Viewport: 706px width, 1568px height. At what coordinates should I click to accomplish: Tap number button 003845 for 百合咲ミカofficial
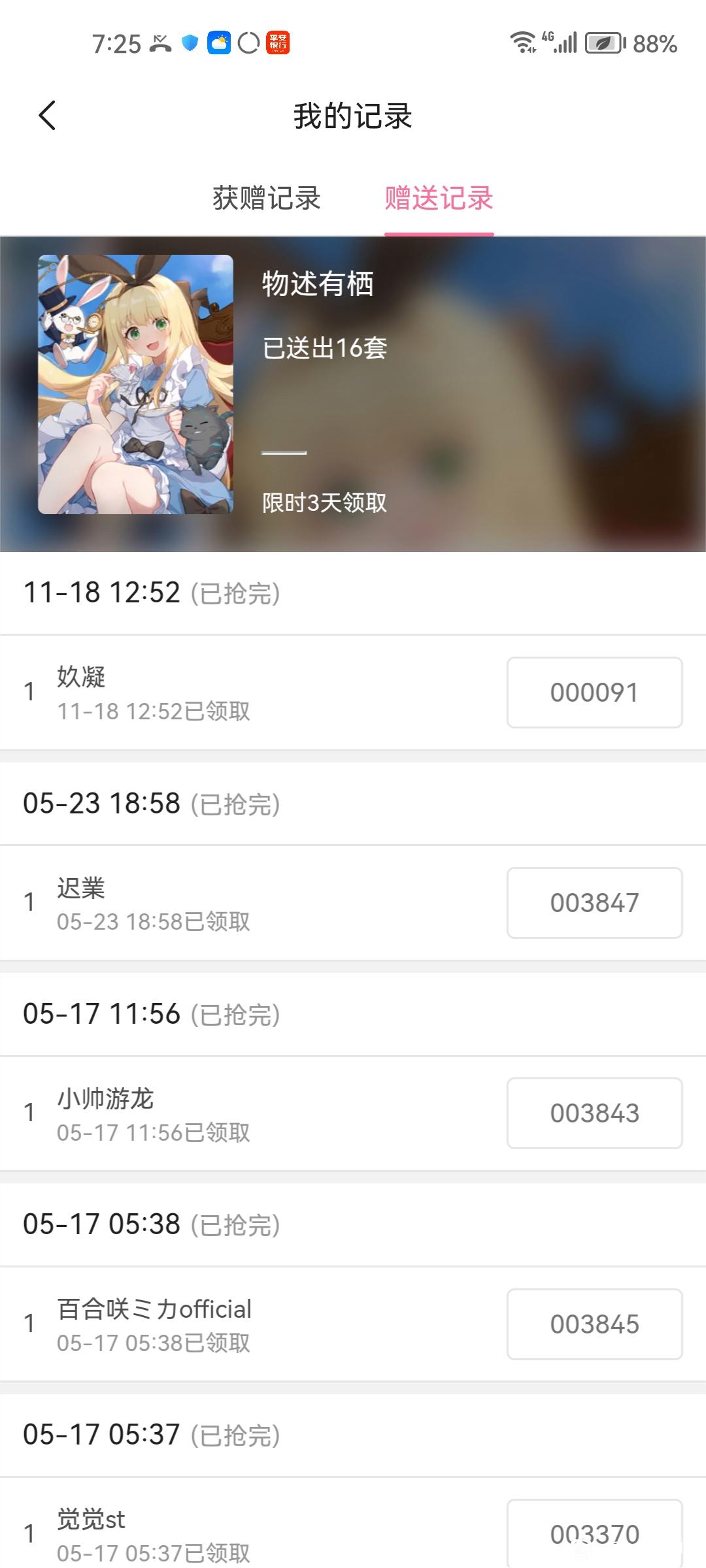[x=594, y=1324]
